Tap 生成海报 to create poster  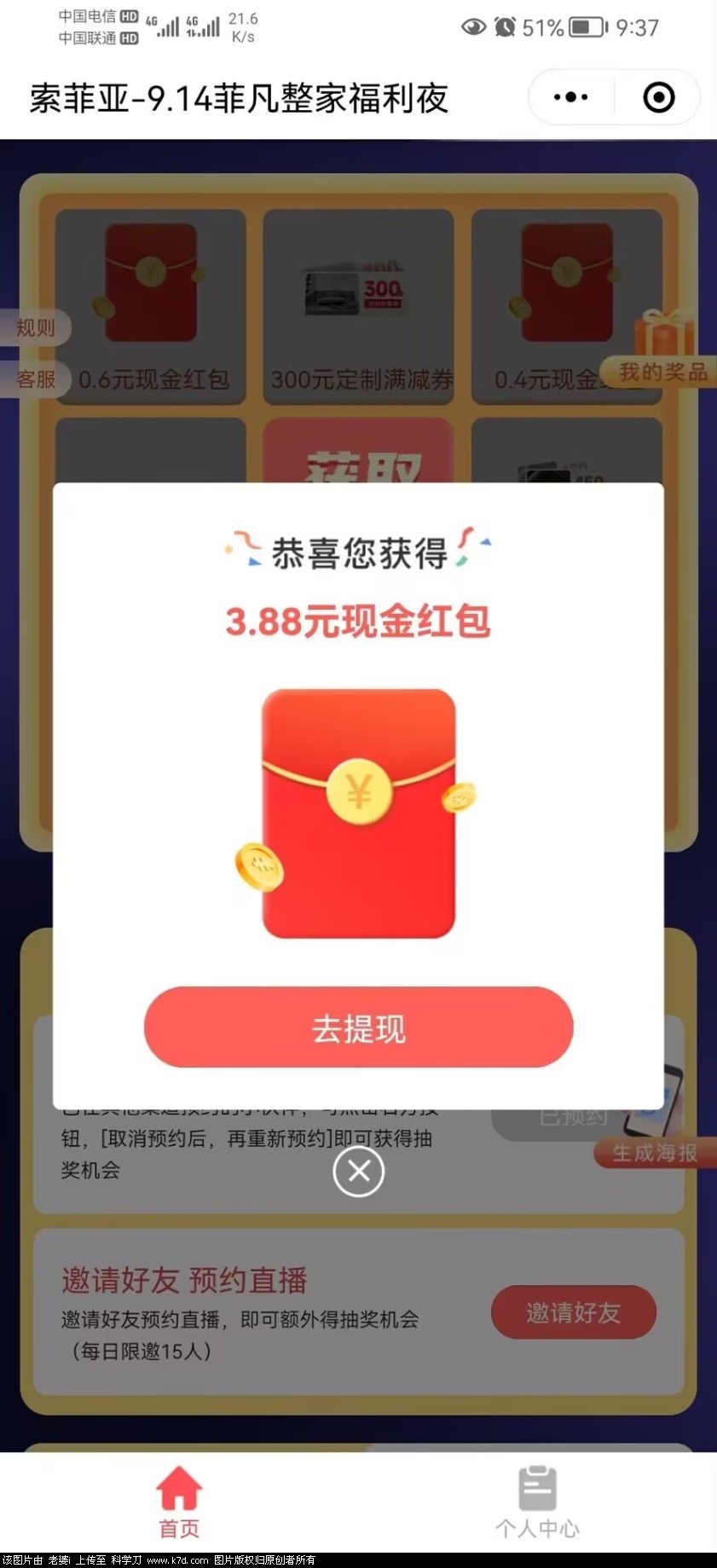[x=655, y=1153]
